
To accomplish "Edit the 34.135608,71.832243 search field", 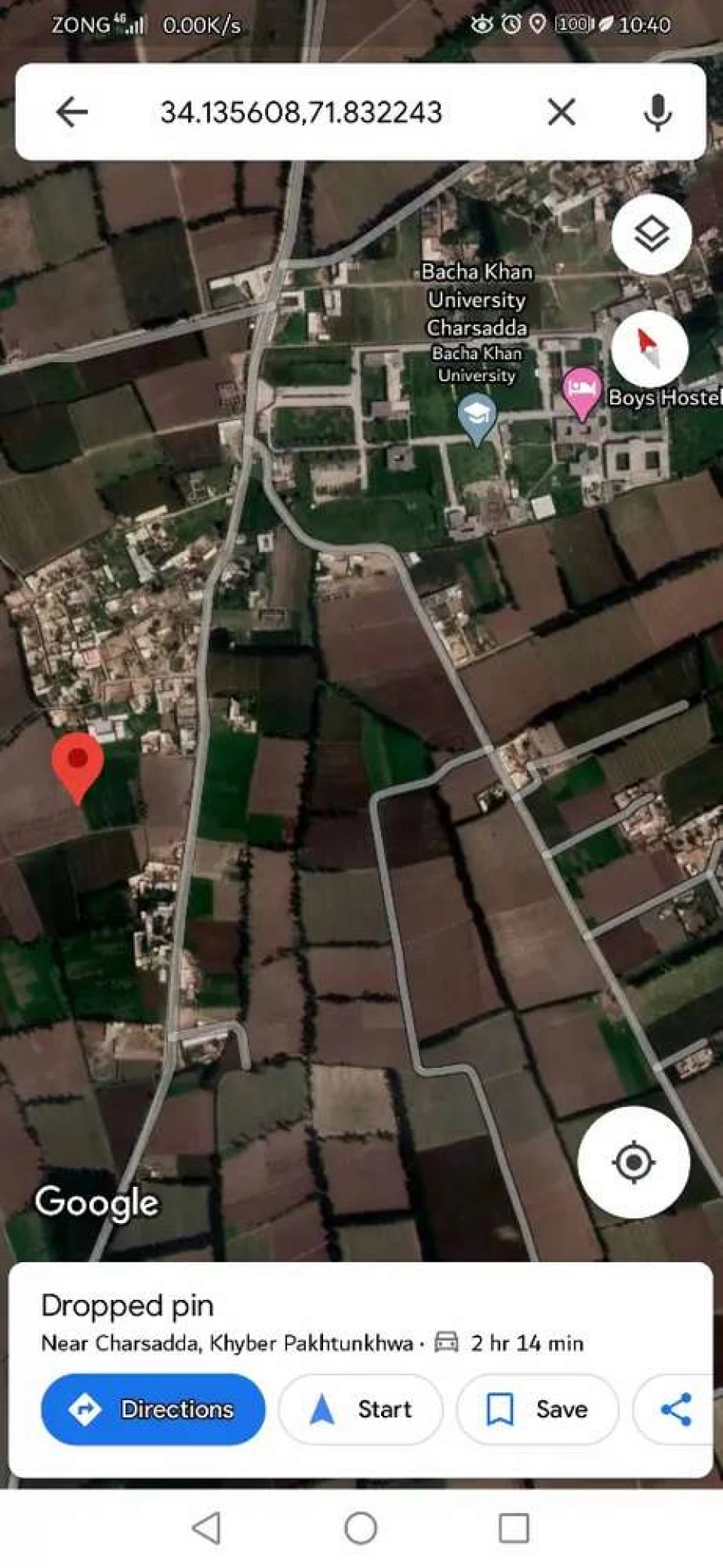I will click(301, 112).
